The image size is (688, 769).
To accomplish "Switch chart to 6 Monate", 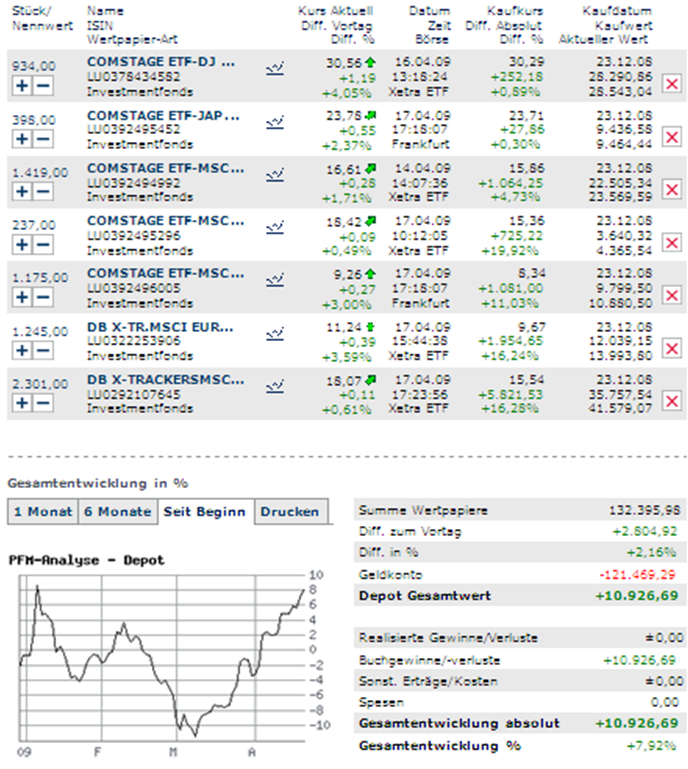I will click(x=117, y=511).
